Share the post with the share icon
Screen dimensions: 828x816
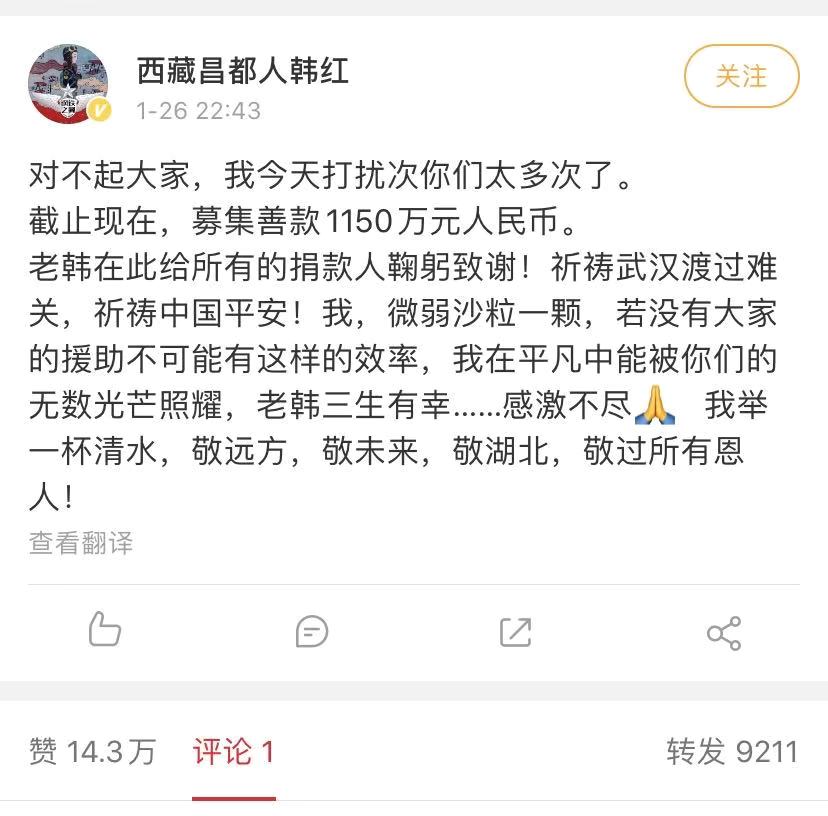coord(723,633)
